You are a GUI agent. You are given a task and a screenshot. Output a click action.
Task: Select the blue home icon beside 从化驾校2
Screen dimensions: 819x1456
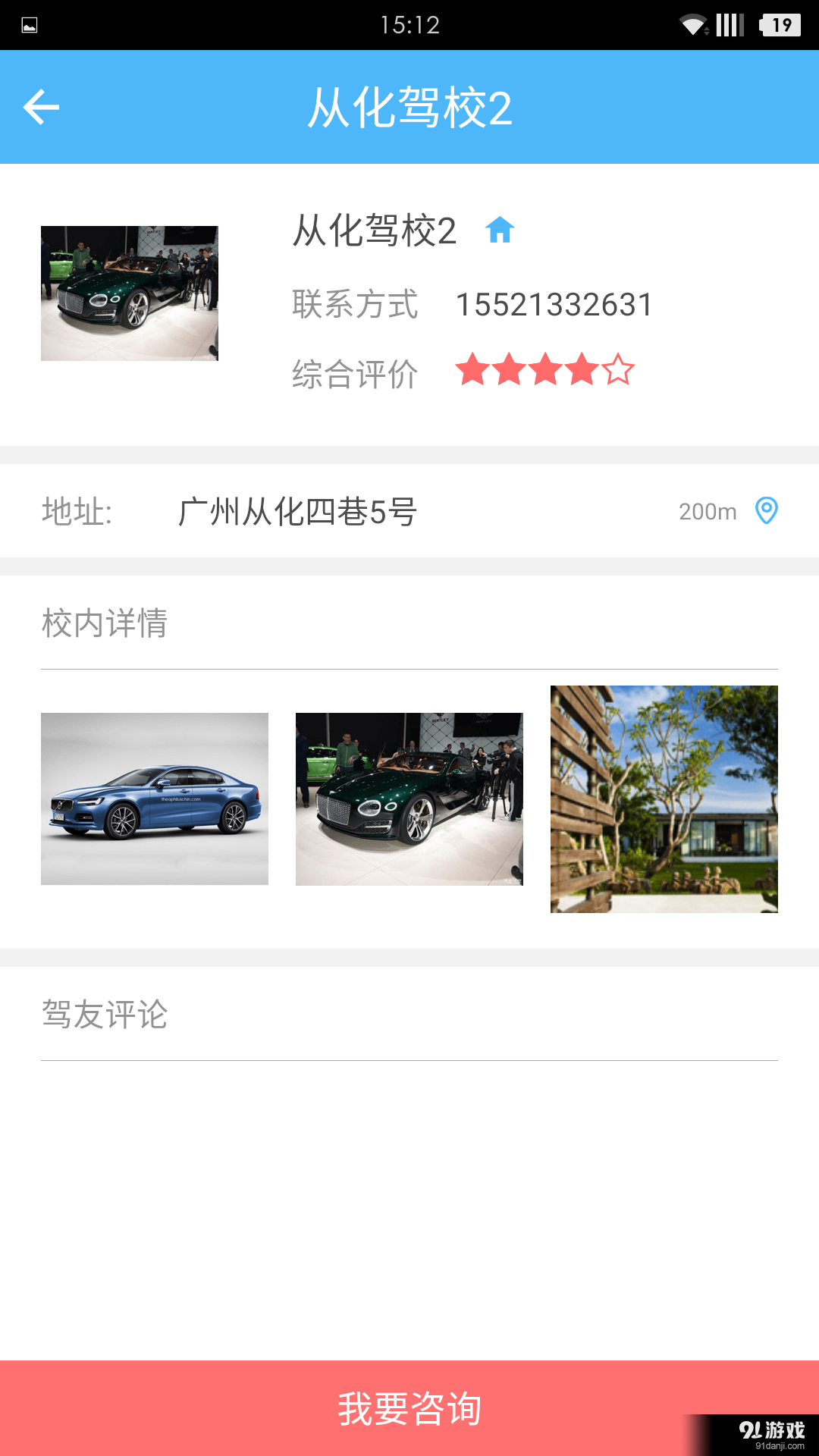500,230
